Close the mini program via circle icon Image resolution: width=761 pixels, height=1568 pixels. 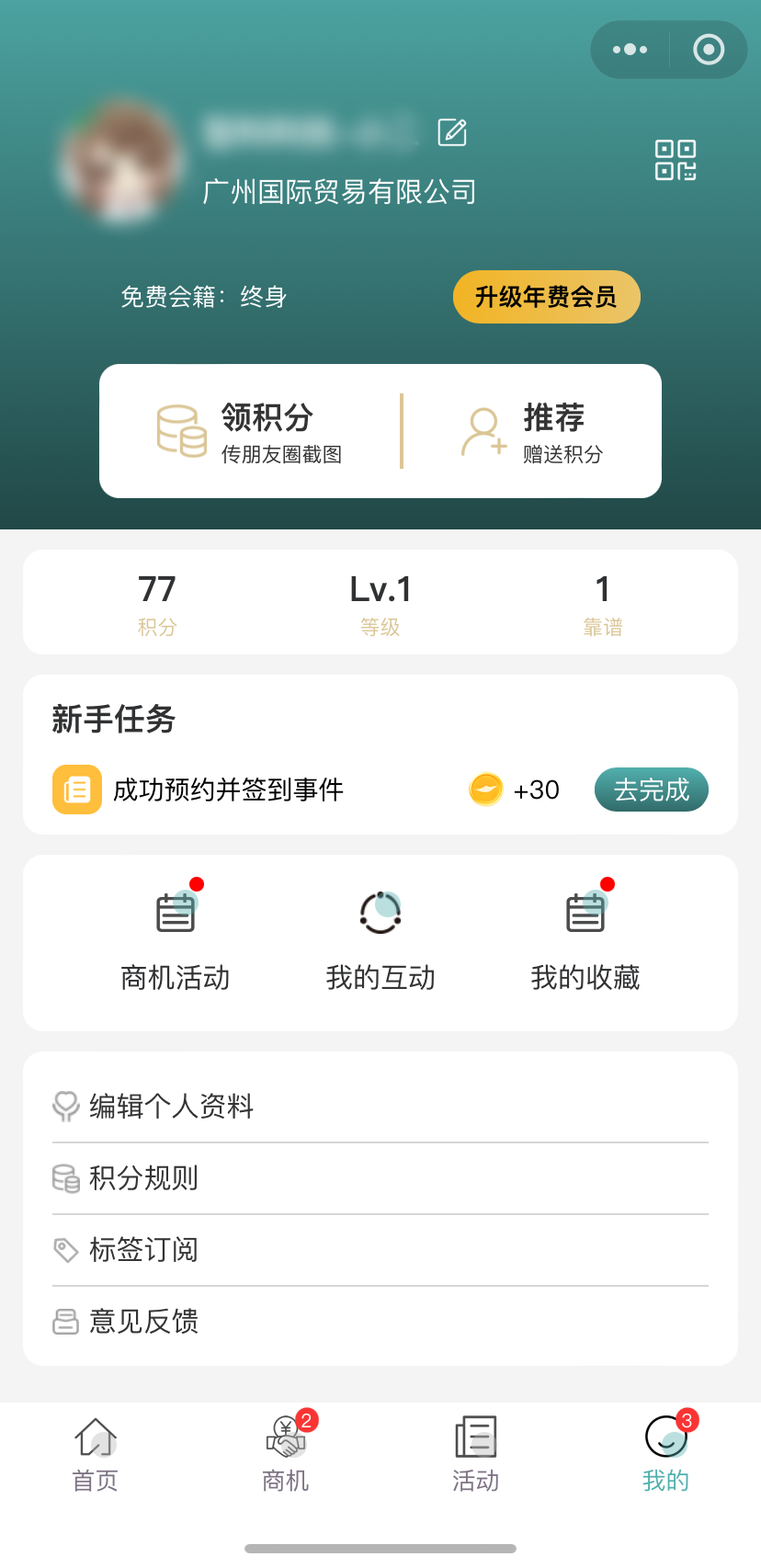709,50
